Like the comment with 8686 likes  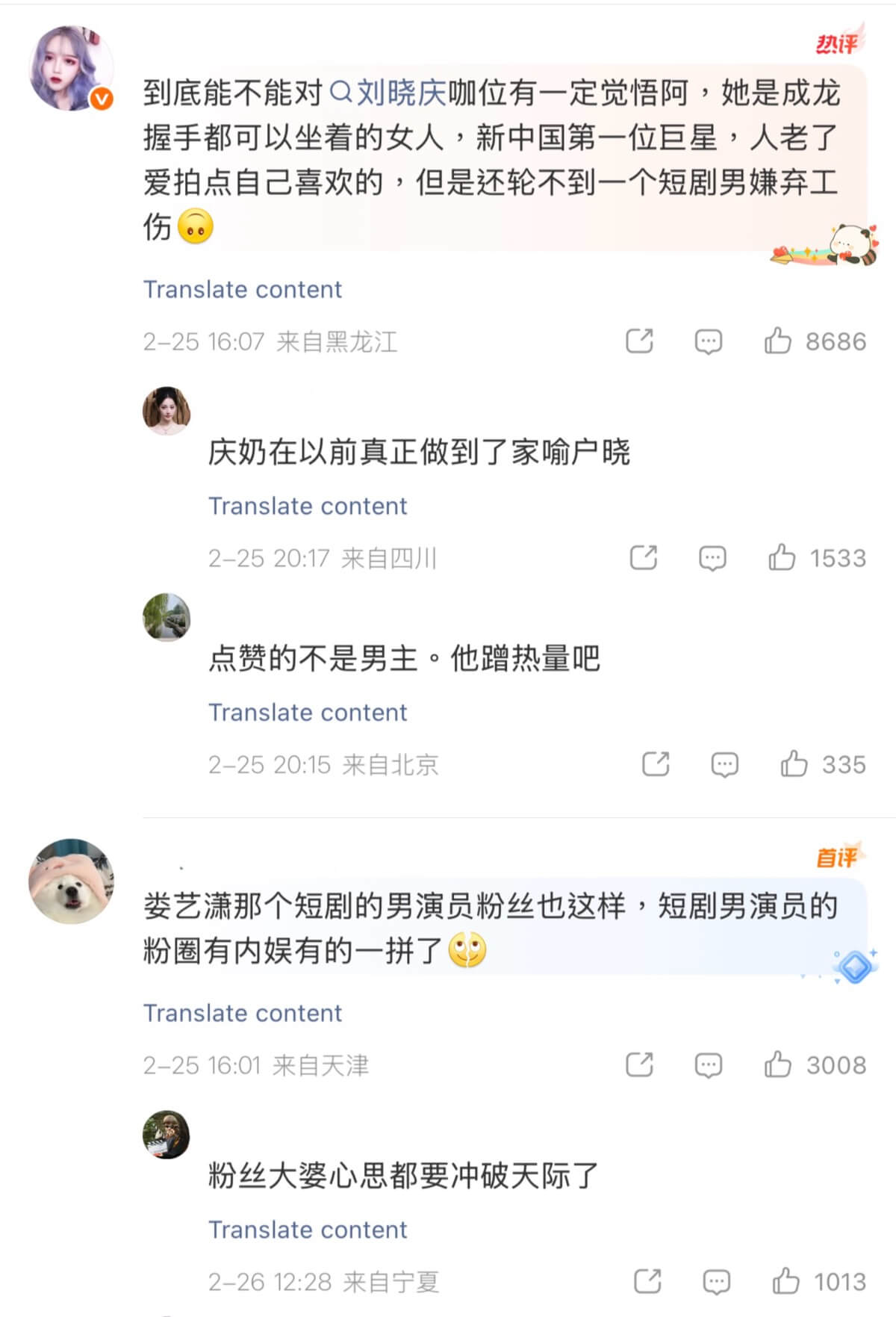[778, 341]
